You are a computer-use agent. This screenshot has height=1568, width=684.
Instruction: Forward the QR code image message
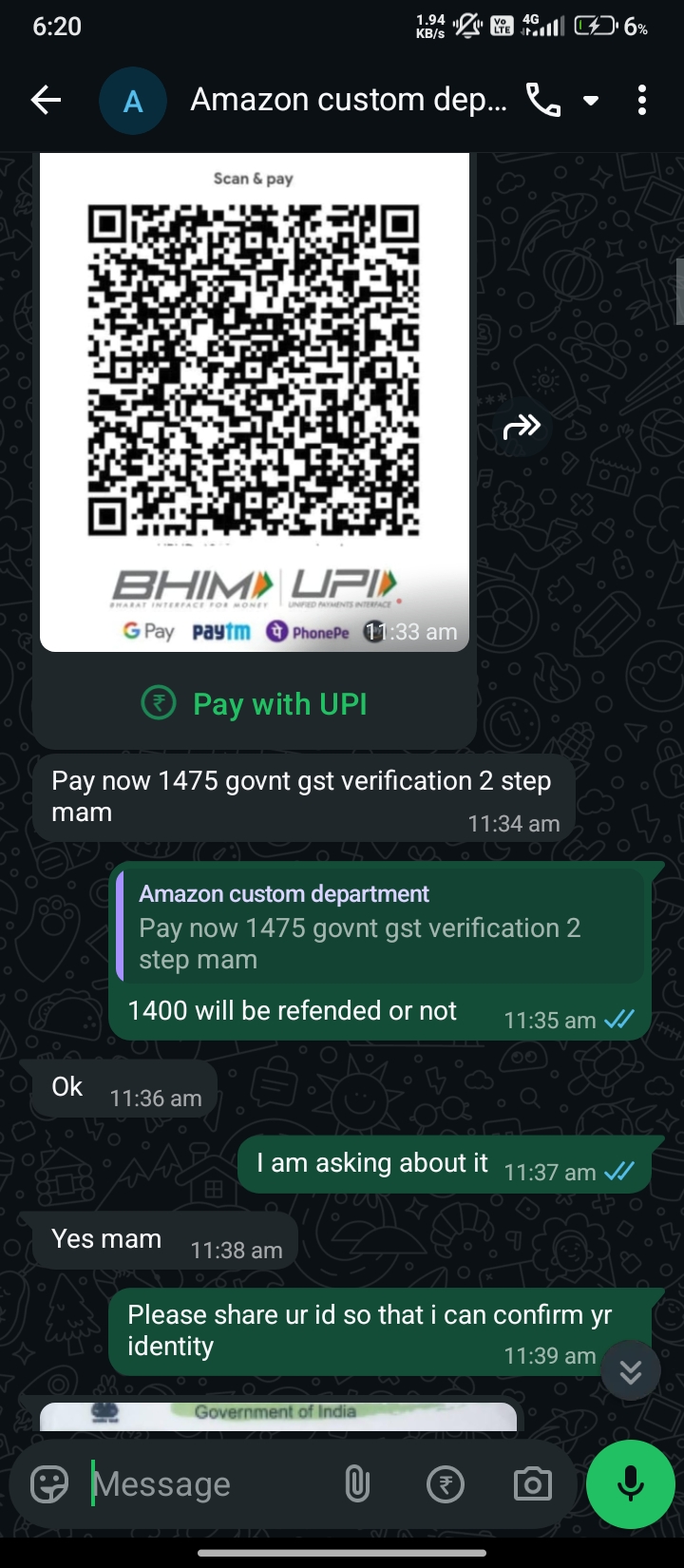tap(522, 427)
